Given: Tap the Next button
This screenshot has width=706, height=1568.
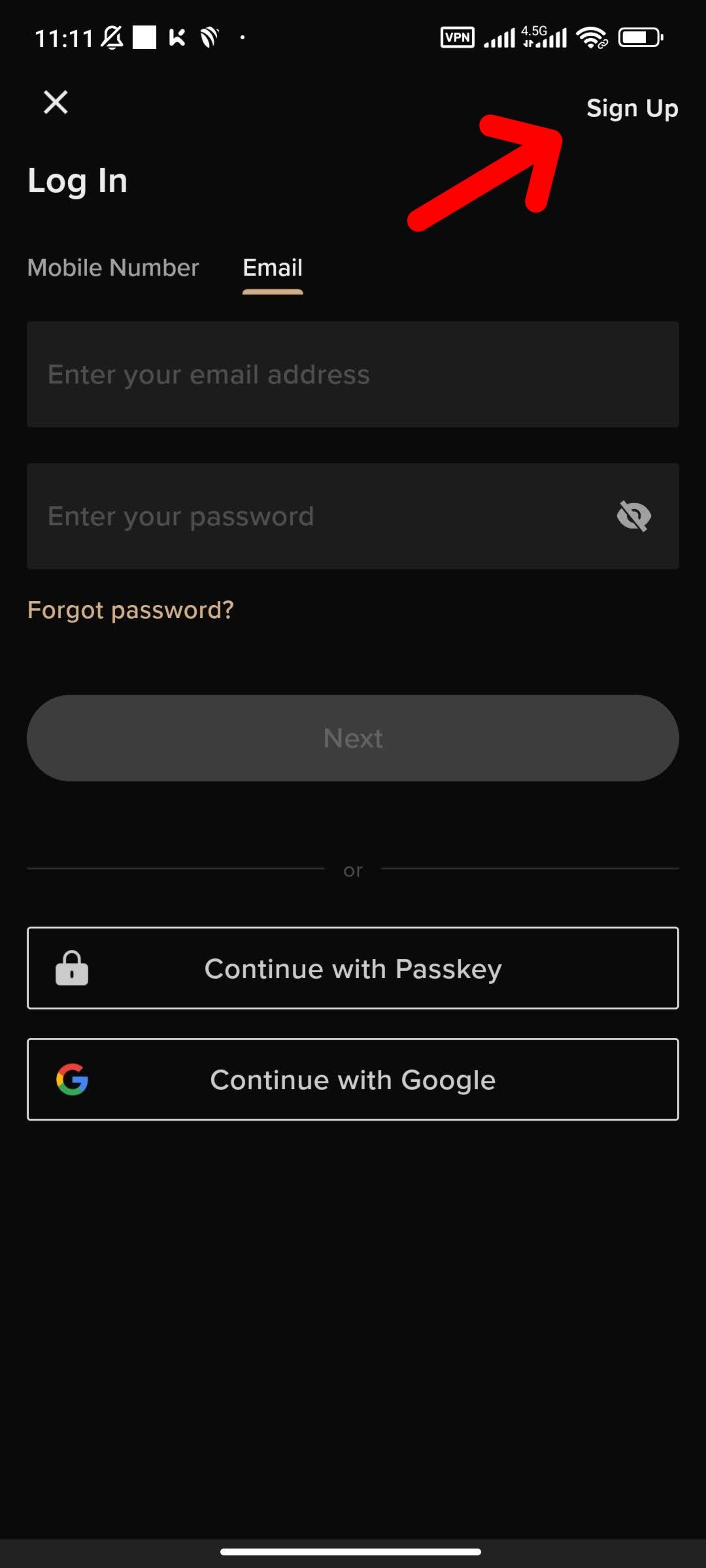Looking at the screenshot, I should click(x=353, y=738).
